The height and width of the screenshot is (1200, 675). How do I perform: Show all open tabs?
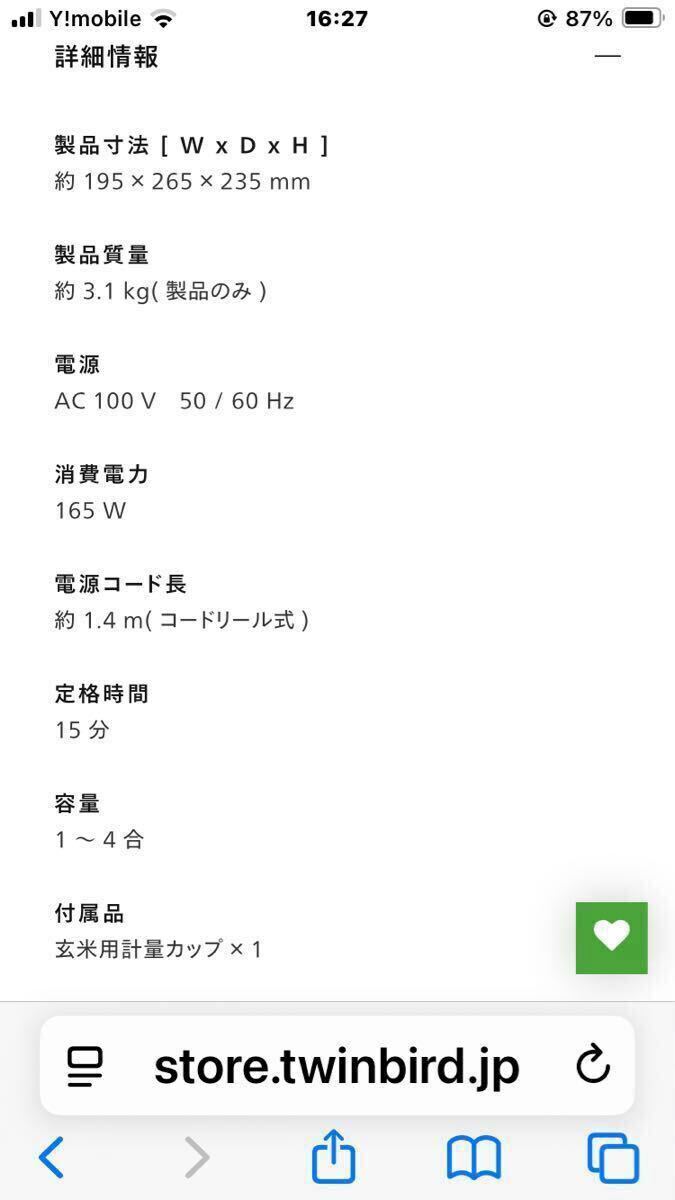pyautogui.click(x=613, y=1158)
